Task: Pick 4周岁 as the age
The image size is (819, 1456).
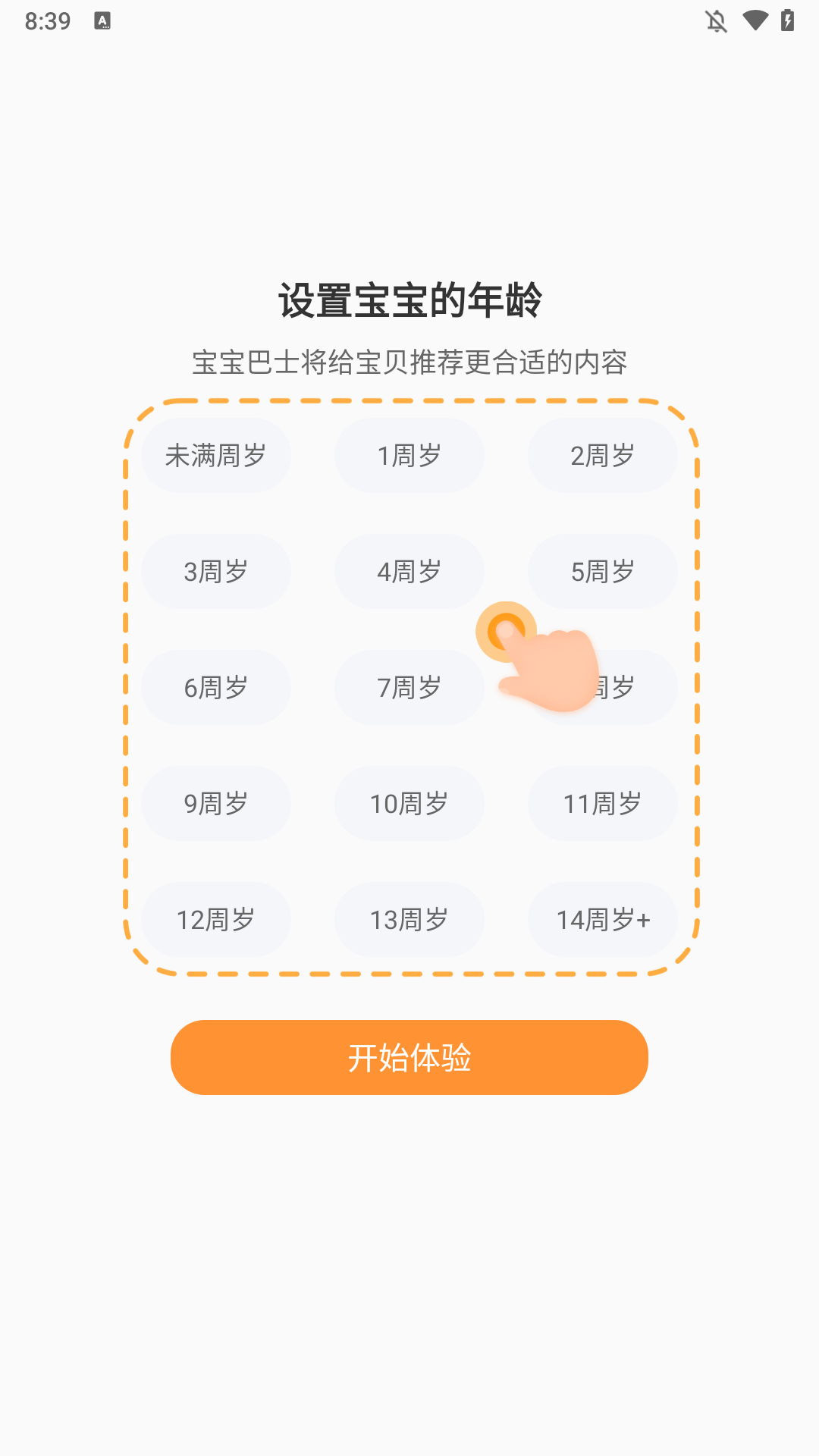Action: tap(409, 571)
